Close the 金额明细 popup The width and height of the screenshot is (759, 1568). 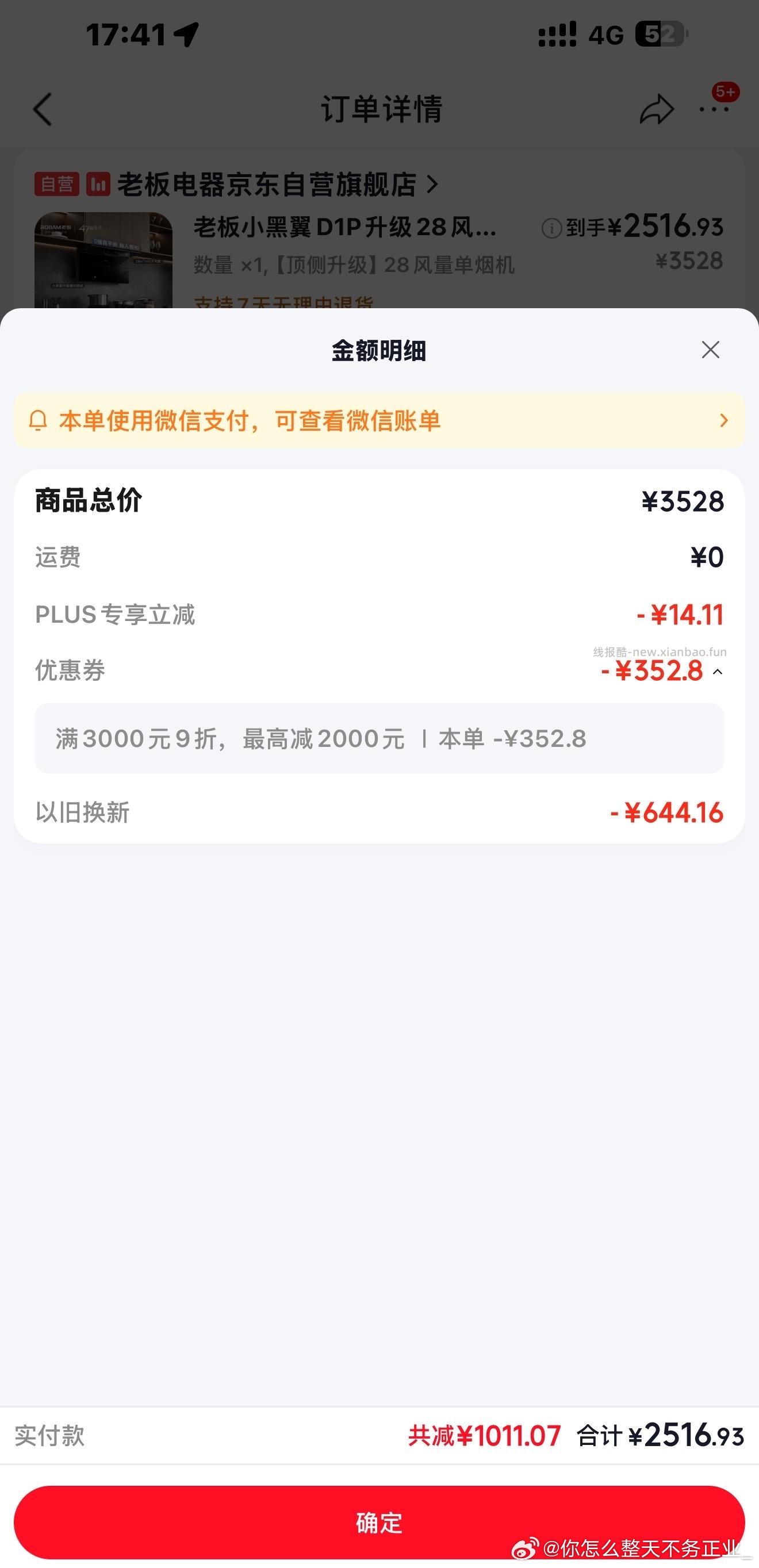click(710, 350)
